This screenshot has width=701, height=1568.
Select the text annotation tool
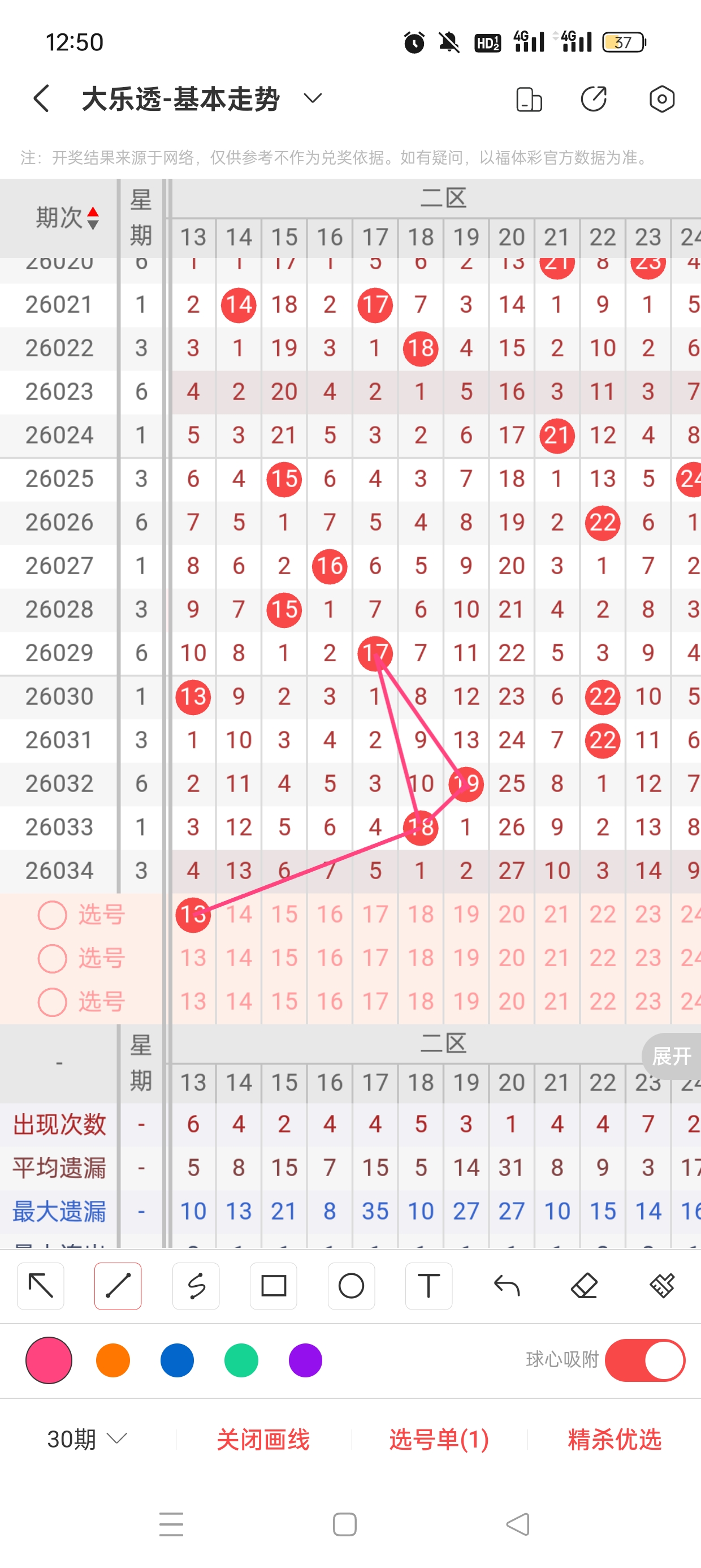click(429, 1287)
